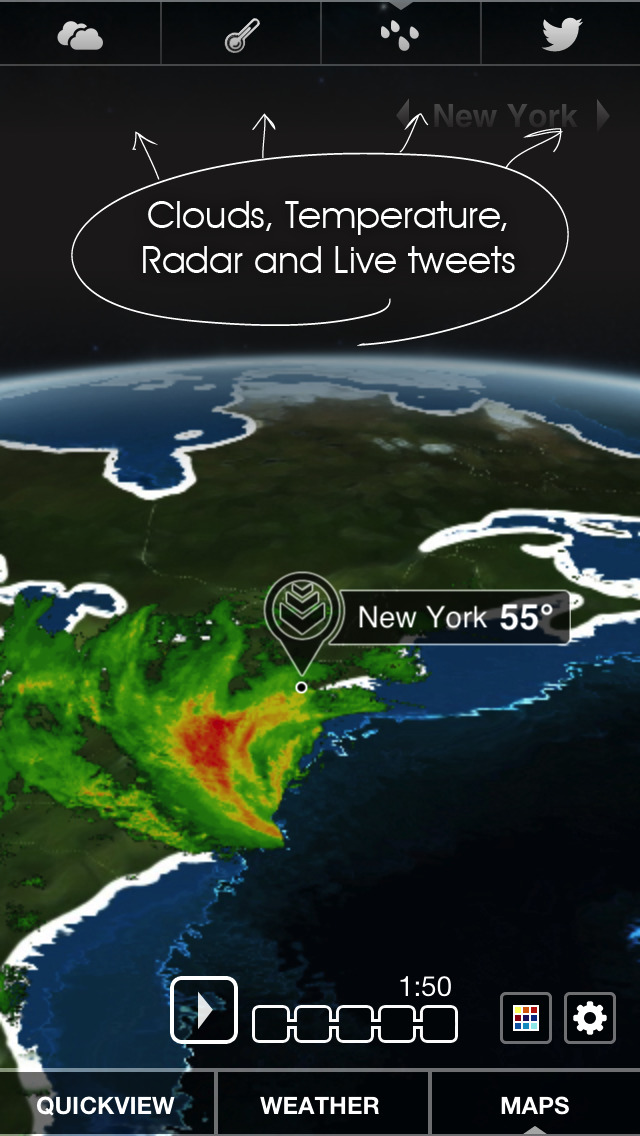The width and height of the screenshot is (640, 1136).
Task: Switch to the temperature layer
Action: click(241, 34)
